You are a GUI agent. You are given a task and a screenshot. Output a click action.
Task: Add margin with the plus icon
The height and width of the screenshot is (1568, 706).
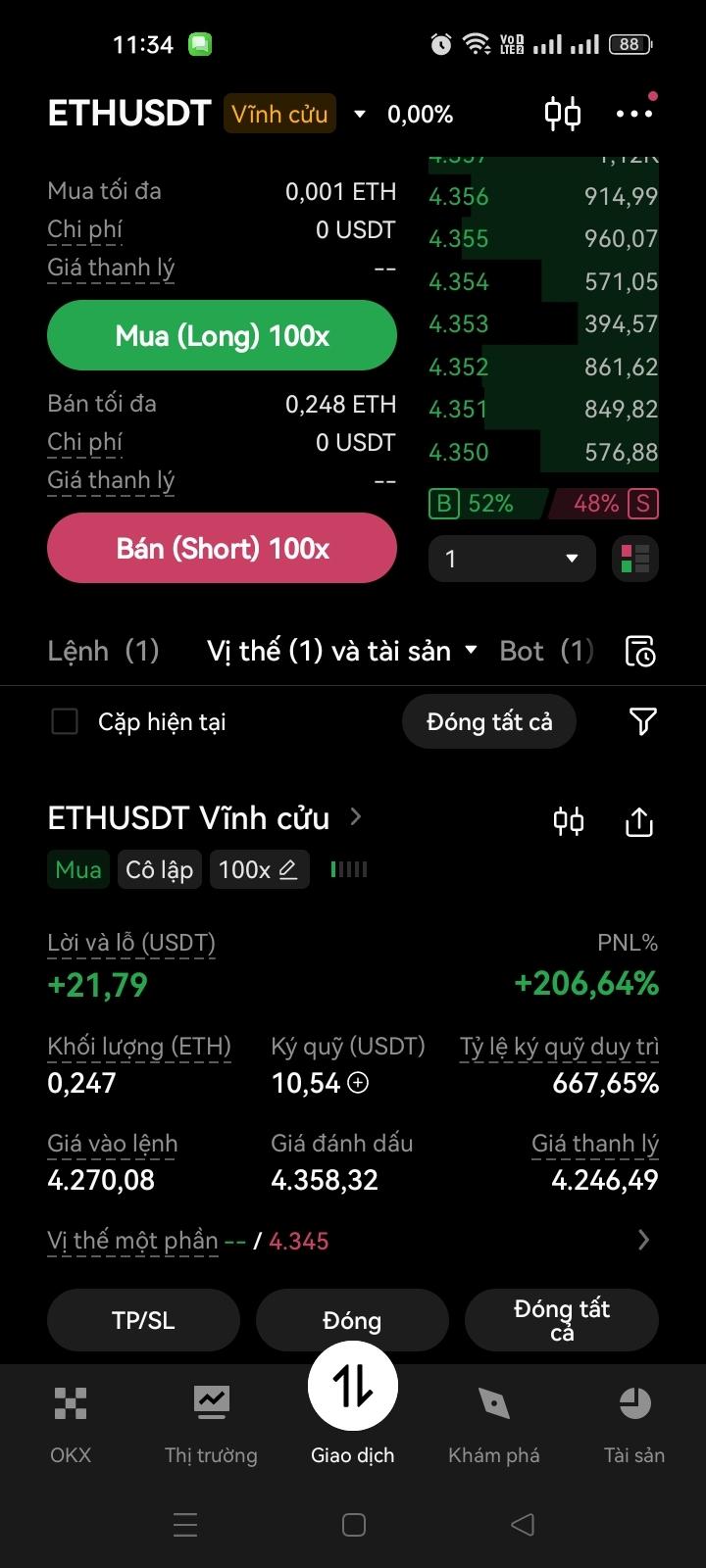(359, 1083)
